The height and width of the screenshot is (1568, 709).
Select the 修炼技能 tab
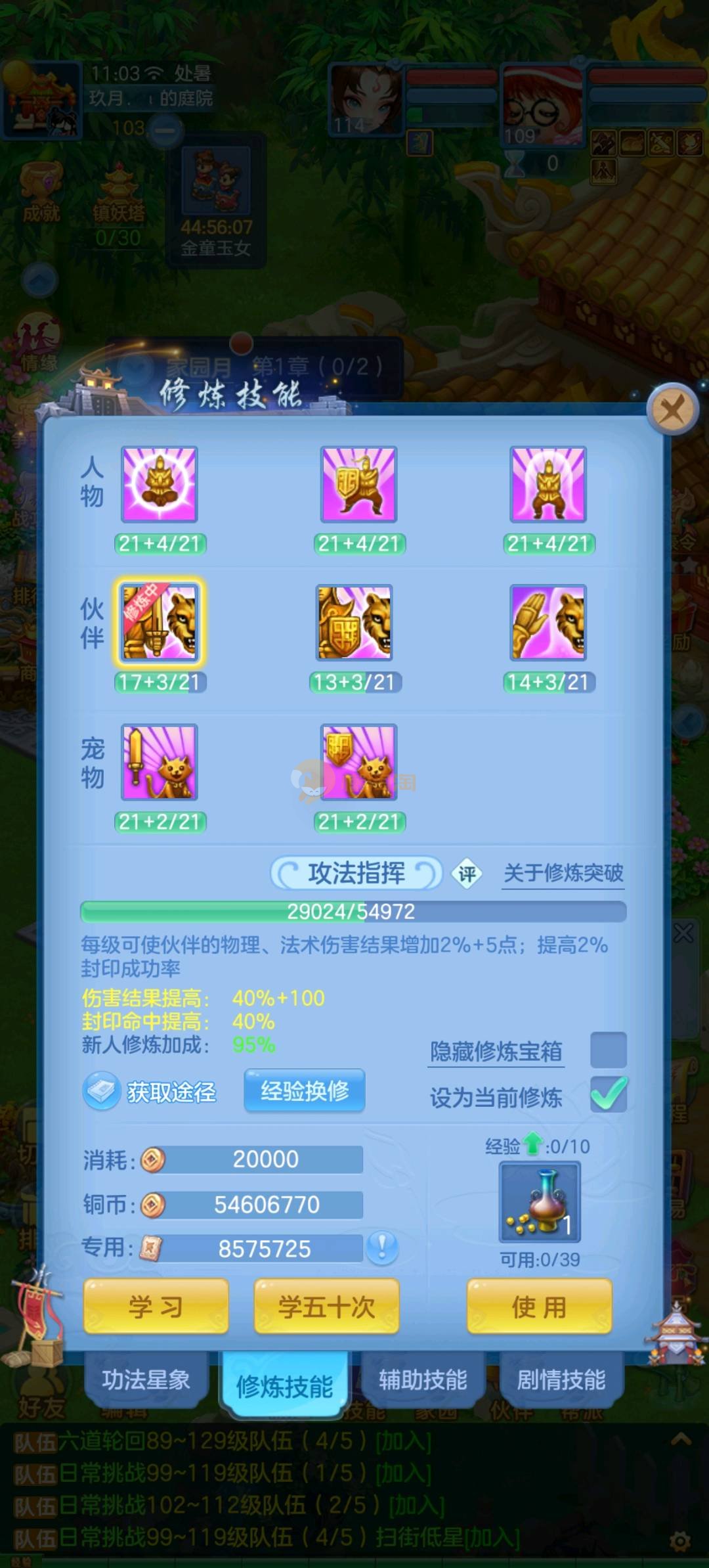point(284,1386)
